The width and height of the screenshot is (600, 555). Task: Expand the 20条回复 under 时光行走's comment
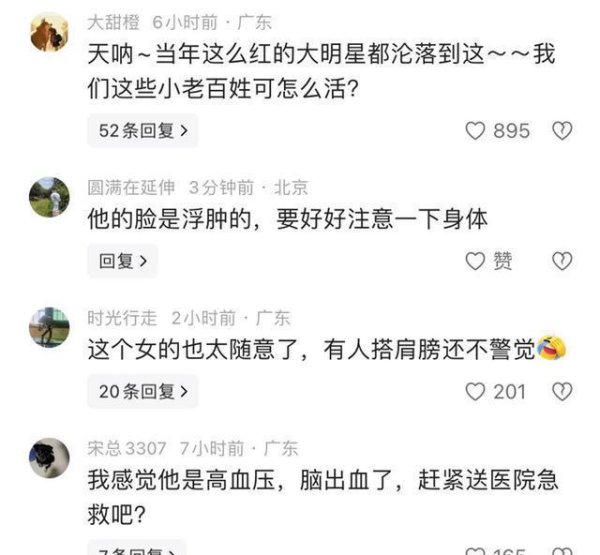coord(142,391)
